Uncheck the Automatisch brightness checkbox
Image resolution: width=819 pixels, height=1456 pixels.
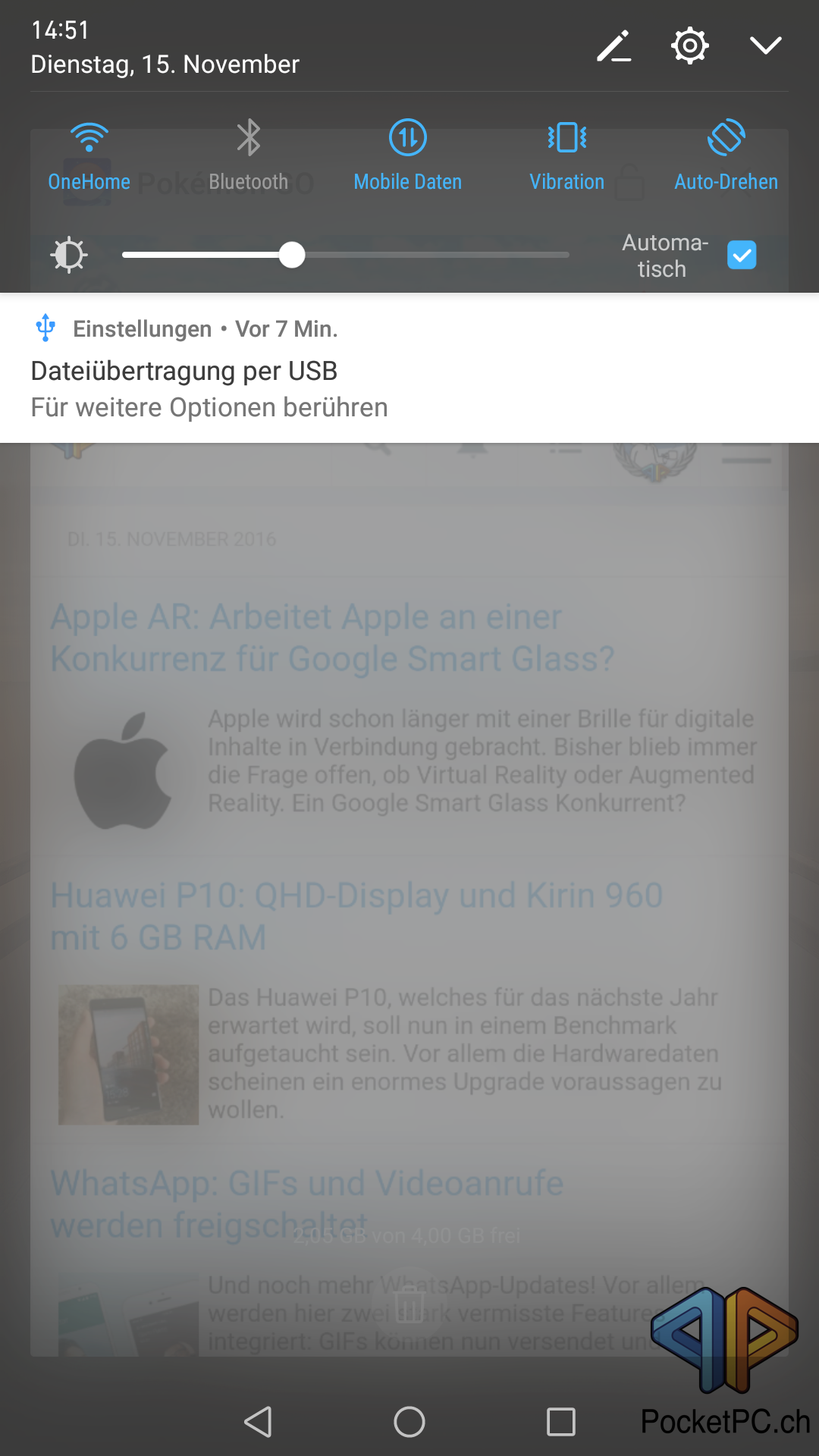click(x=742, y=256)
